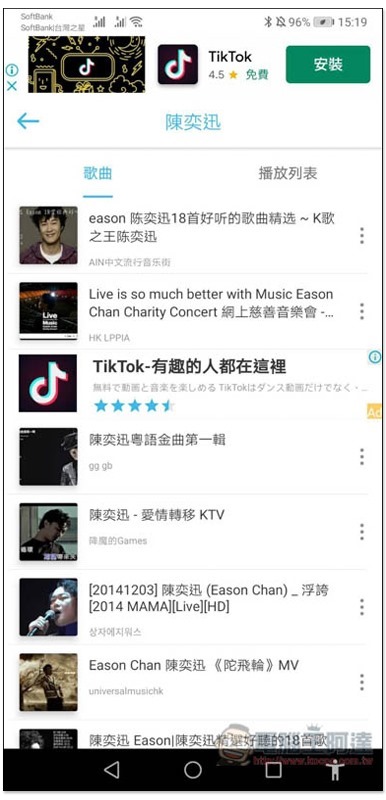Play the Eason Chan Charity Concert video
This screenshot has width=386, height=800.
tap(193, 311)
